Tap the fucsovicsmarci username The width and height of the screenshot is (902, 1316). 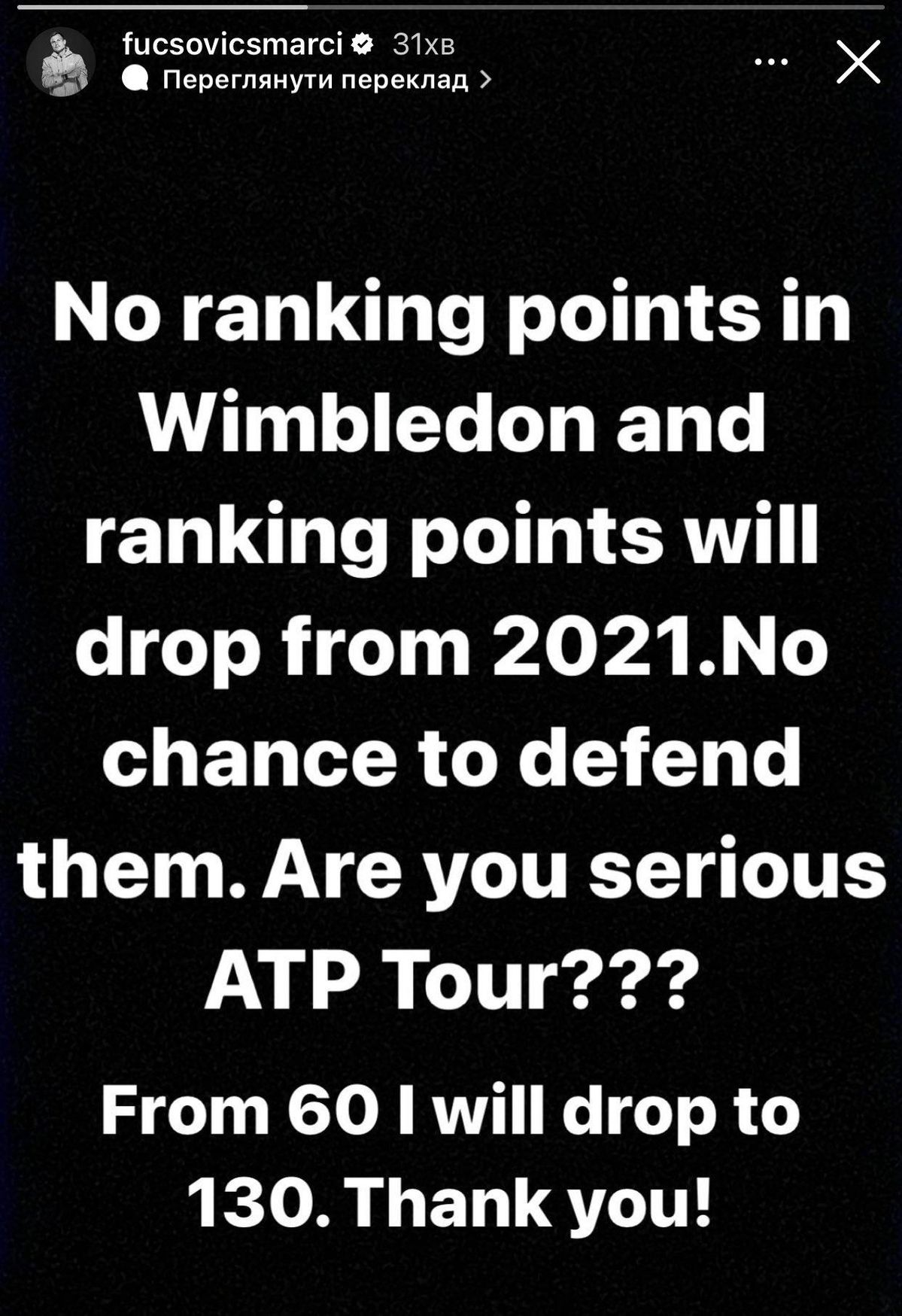click(233, 46)
